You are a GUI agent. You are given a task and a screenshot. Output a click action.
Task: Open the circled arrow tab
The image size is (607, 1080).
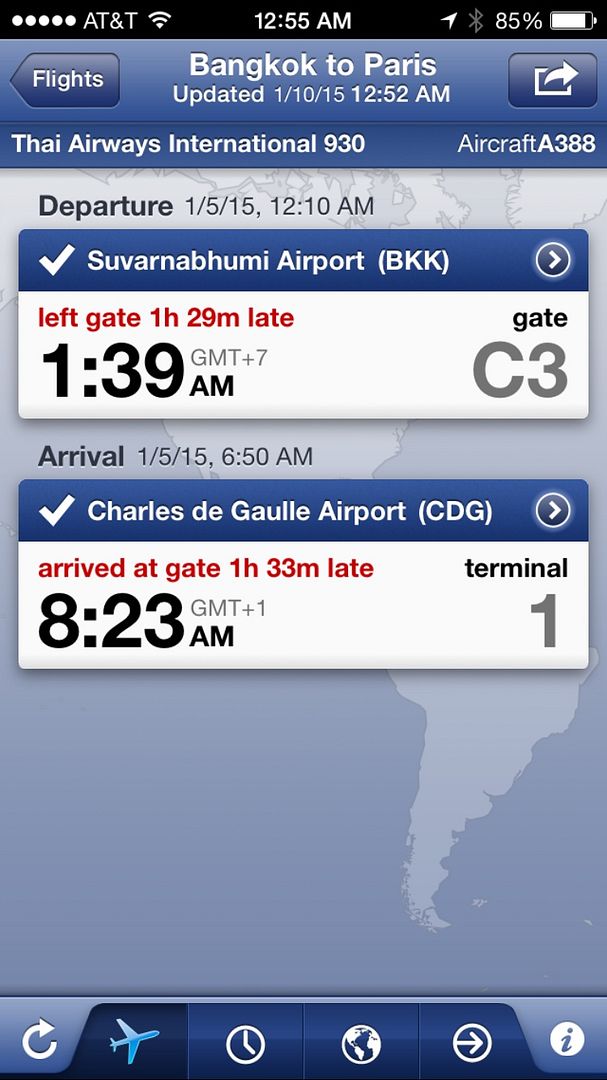pos(473,1041)
